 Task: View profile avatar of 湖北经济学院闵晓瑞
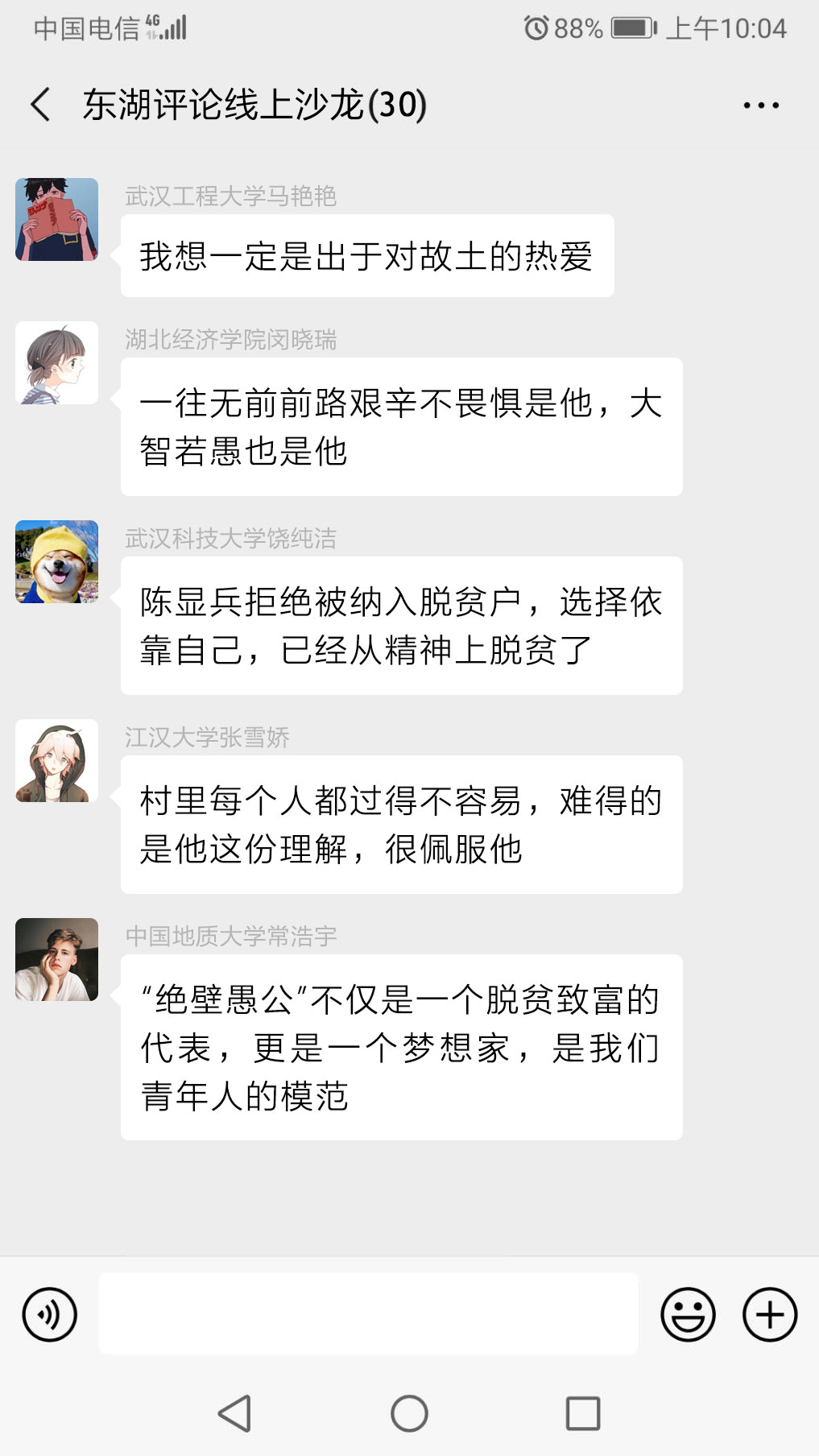pos(57,363)
